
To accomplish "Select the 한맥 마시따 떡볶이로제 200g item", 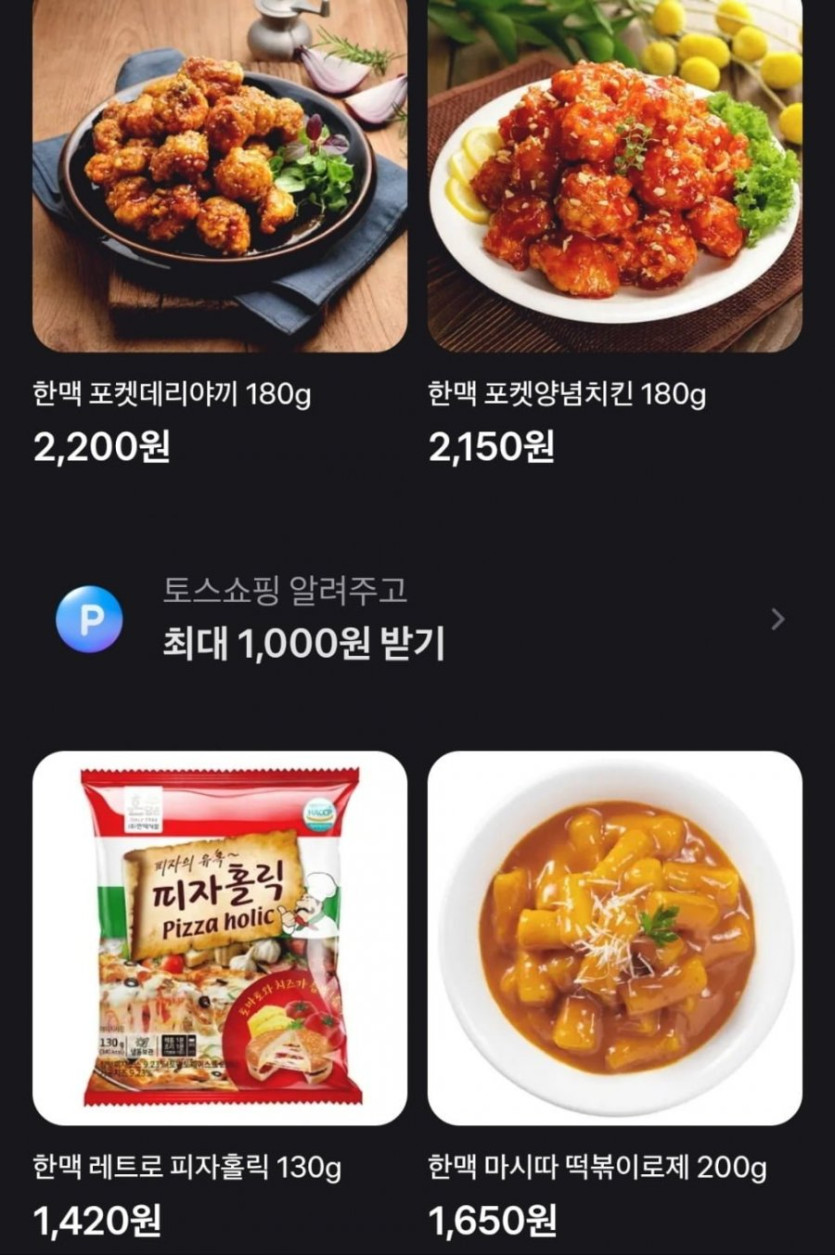I will click(614, 937).
